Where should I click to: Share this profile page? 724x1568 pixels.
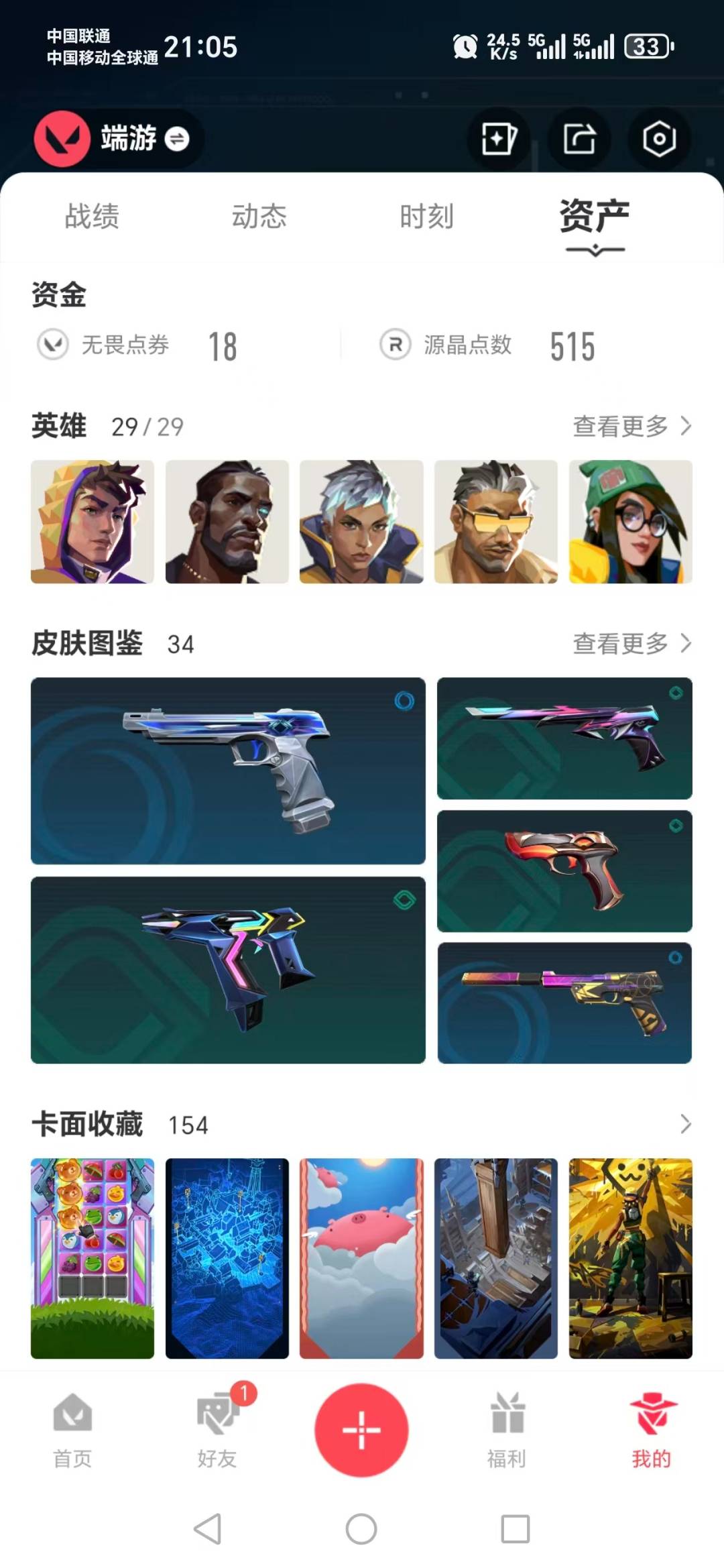[579, 139]
